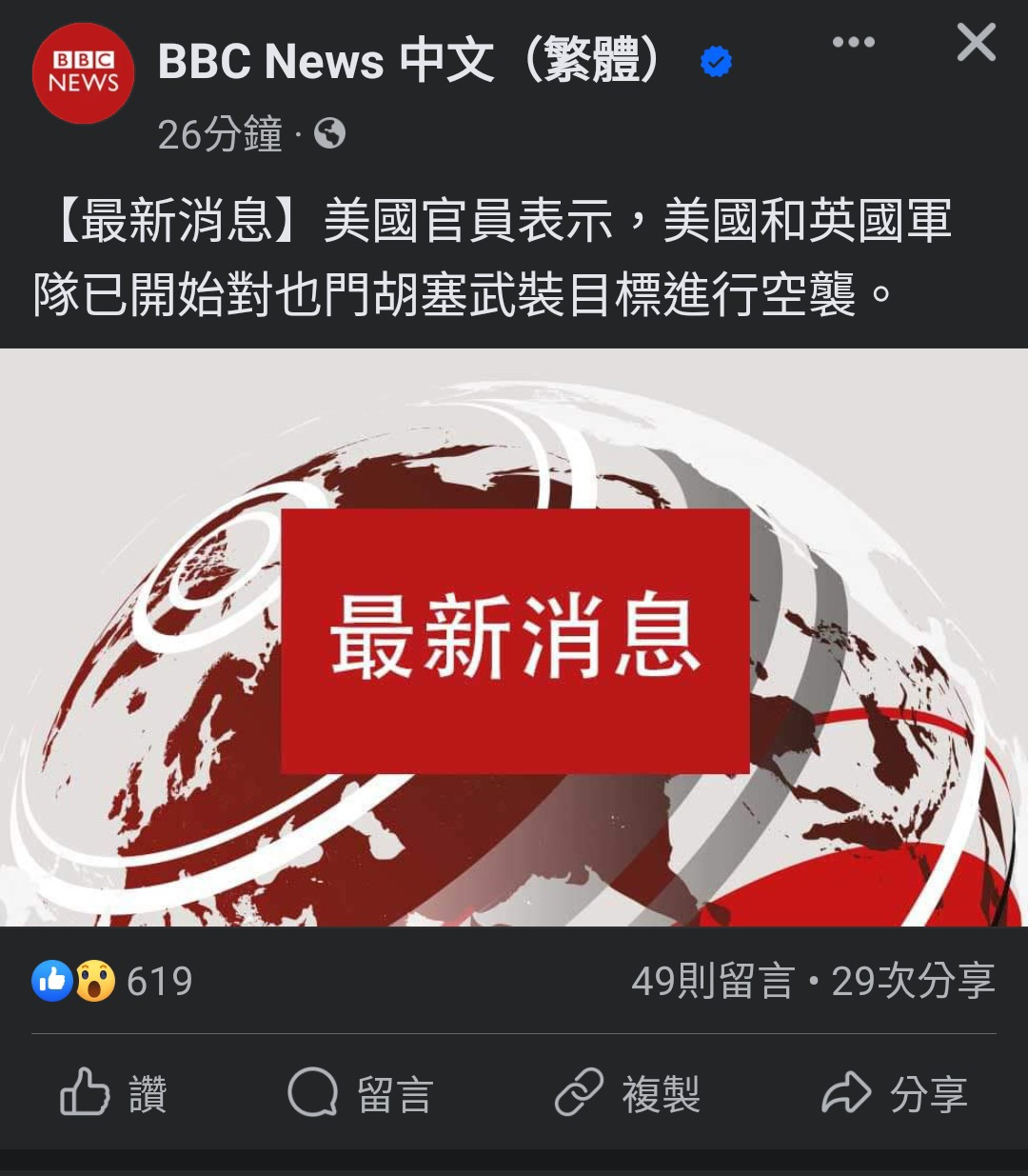Share the post with 分享
Viewport: 1028px width, 1176px height.
(895, 1093)
